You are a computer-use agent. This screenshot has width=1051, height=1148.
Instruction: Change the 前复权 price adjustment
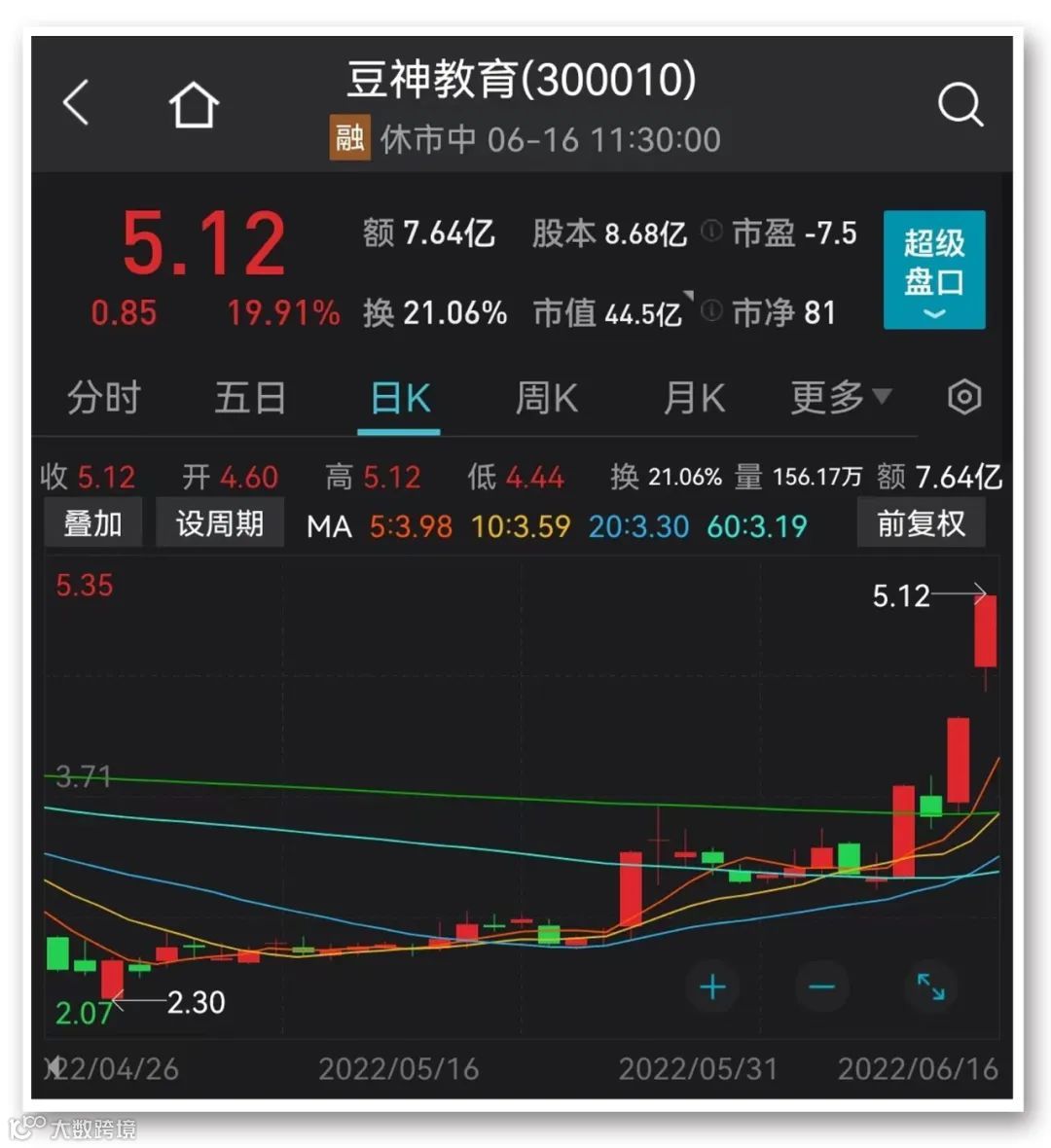click(x=921, y=524)
